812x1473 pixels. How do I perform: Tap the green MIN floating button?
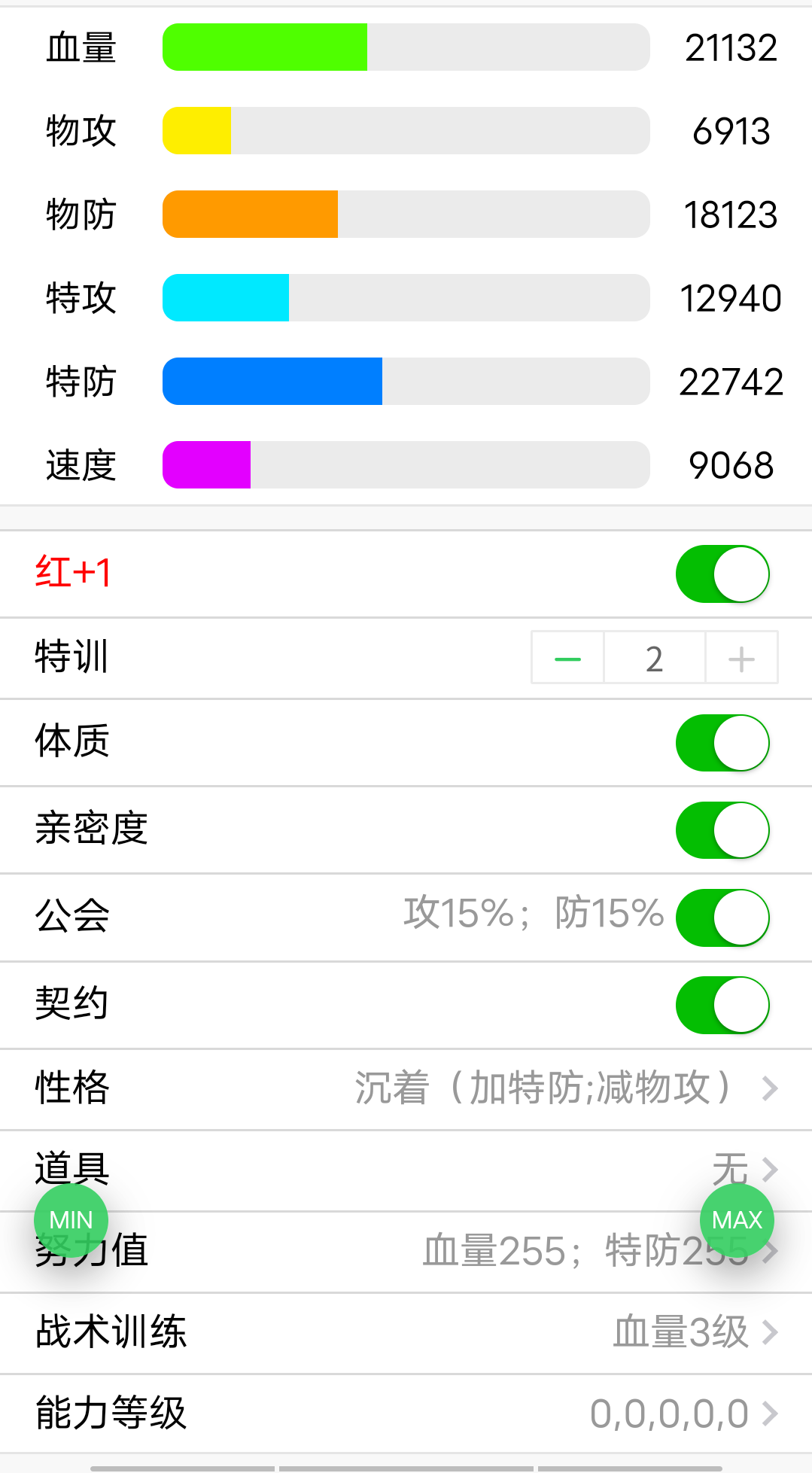pyautogui.click(x=71, y=1220)
